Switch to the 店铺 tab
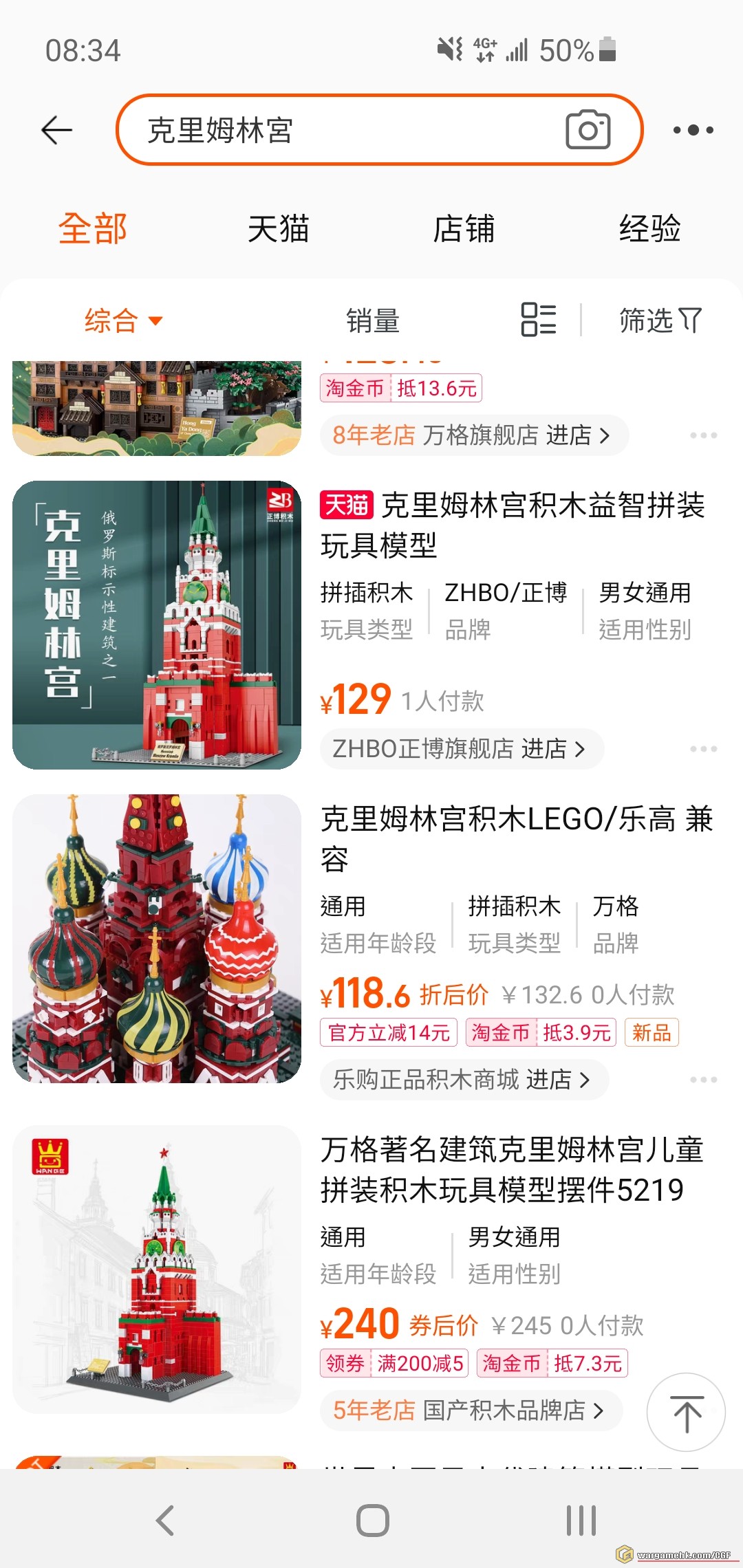The height and width of the screenshot is (1568, 743). click(x=464, y=229)
